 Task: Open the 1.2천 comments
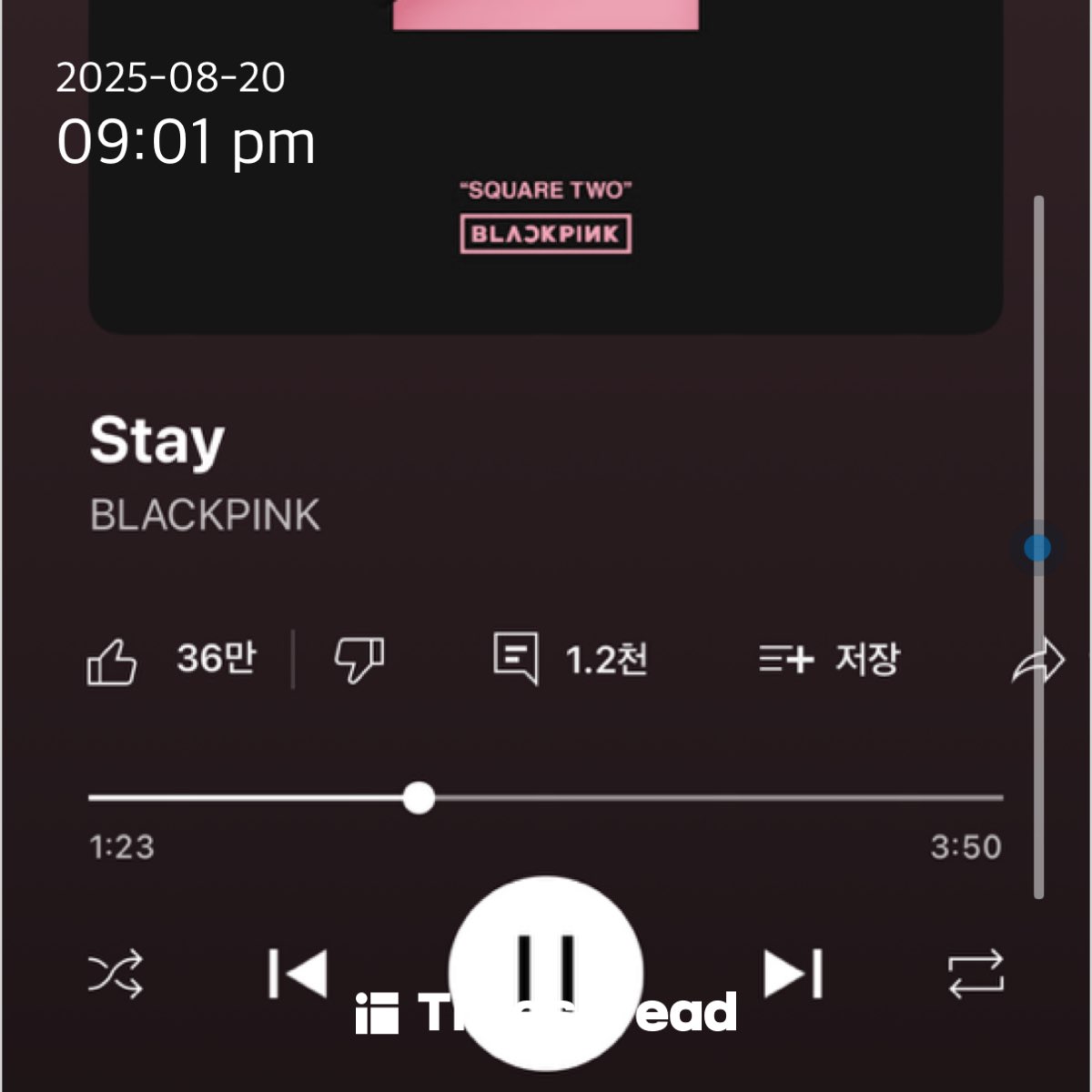point(517,658)
